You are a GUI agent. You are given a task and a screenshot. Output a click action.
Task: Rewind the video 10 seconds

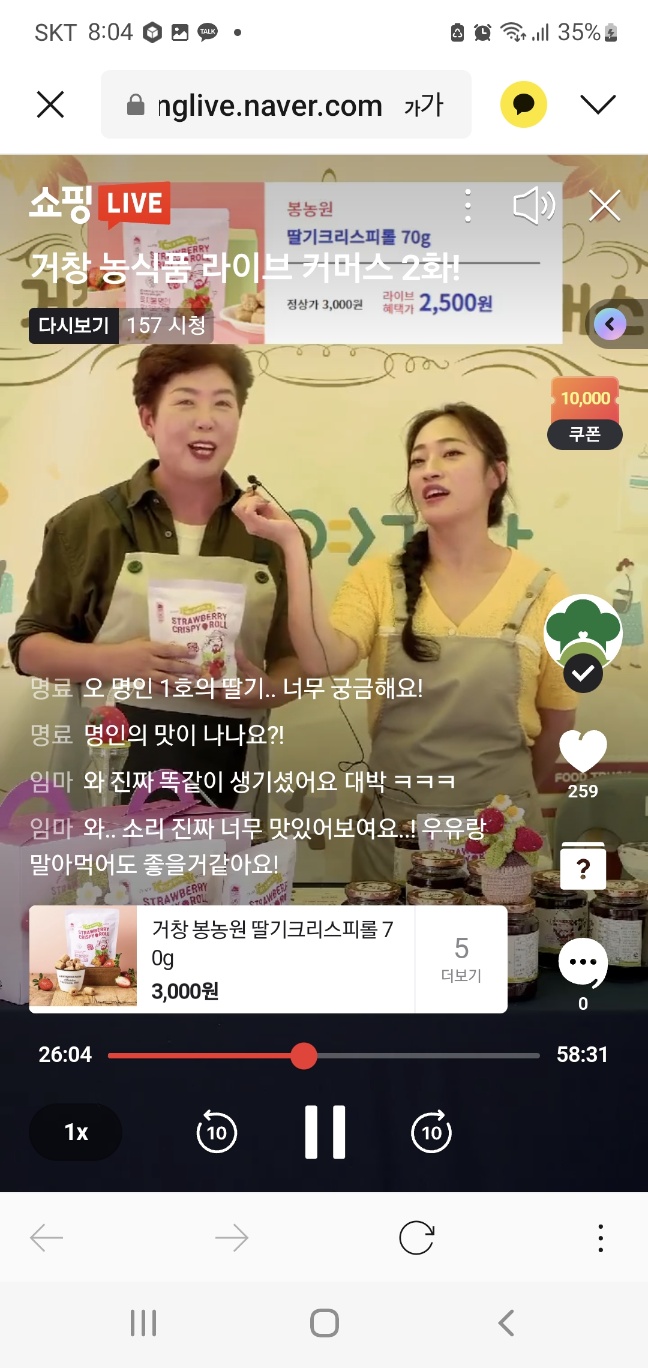pyautogui.click(x=217, y=1132)
